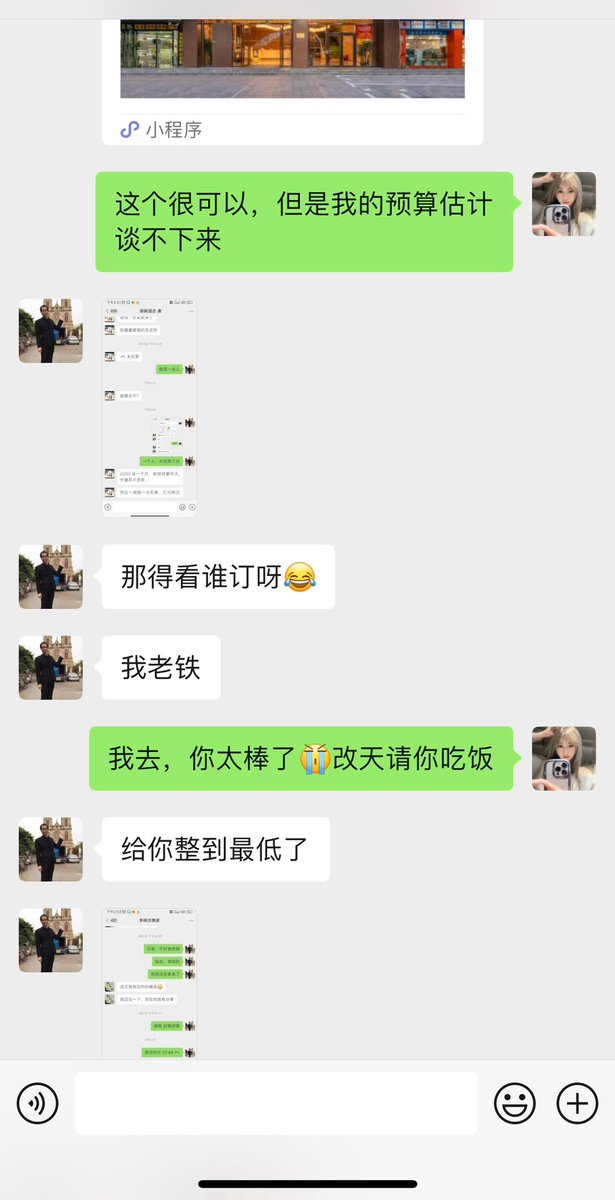Open contact avatar beside 我老铁
The width and height of the screenshot is (615, 1200).
click(50, 667)
